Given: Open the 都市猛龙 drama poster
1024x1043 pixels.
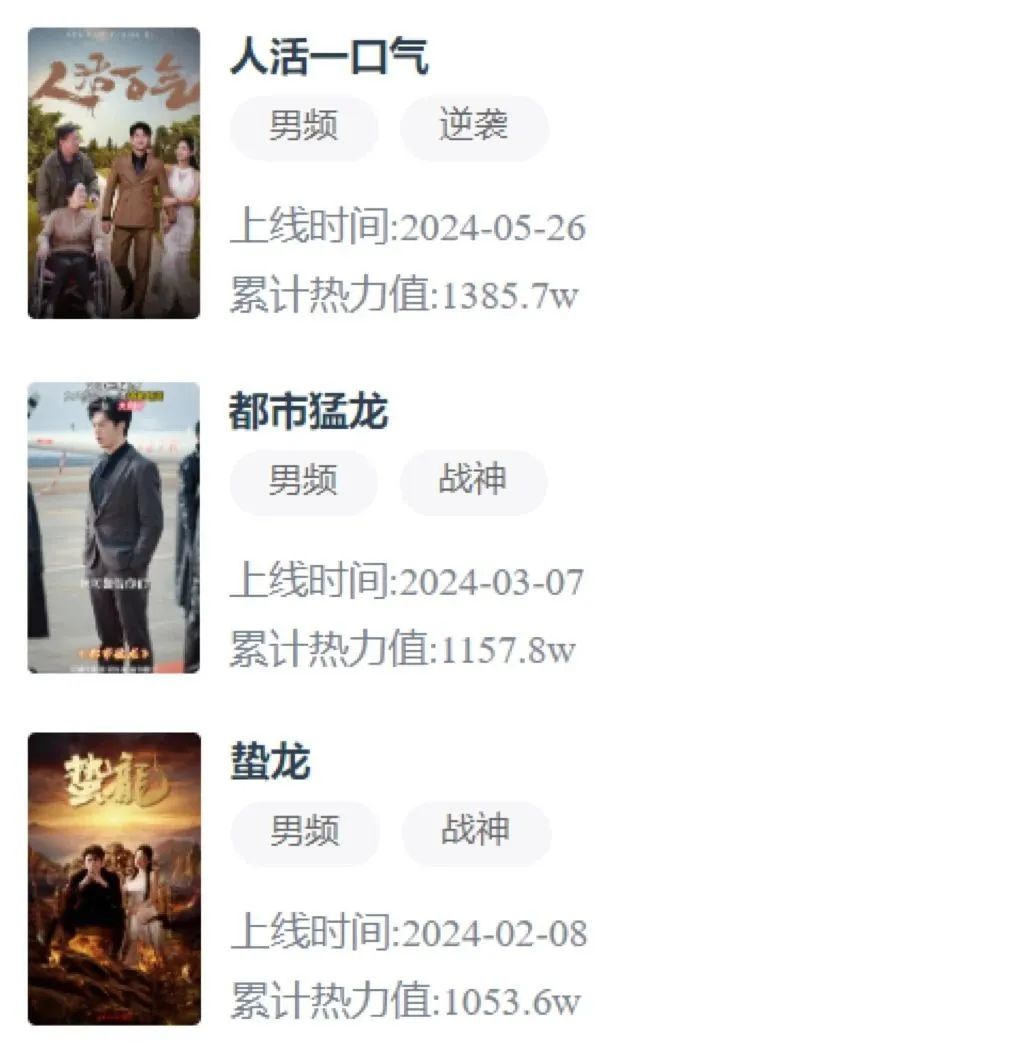Looking at the screenshot, I should 113,527.
